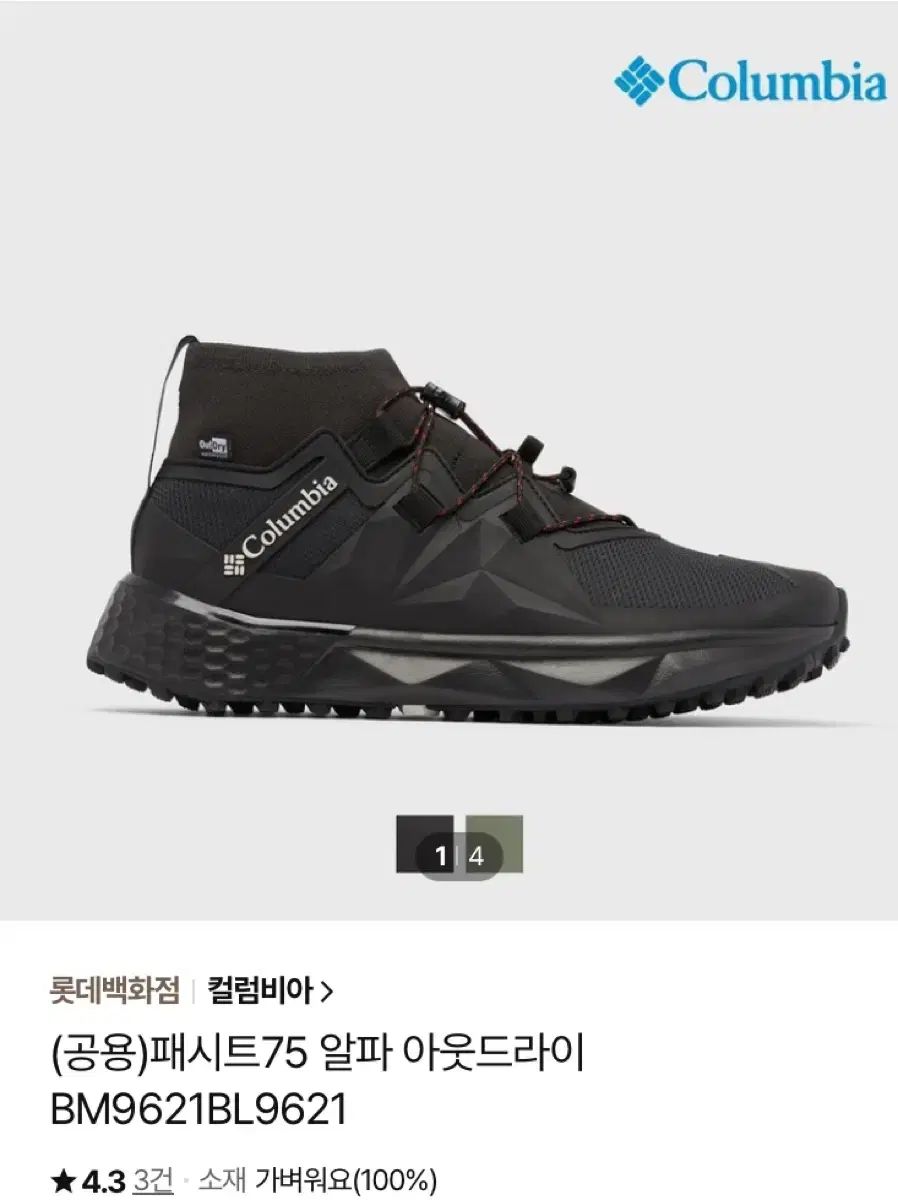898x1200 pixels.
Task: Open the 컬럼비아 brand page link
Action: point(270,991)
